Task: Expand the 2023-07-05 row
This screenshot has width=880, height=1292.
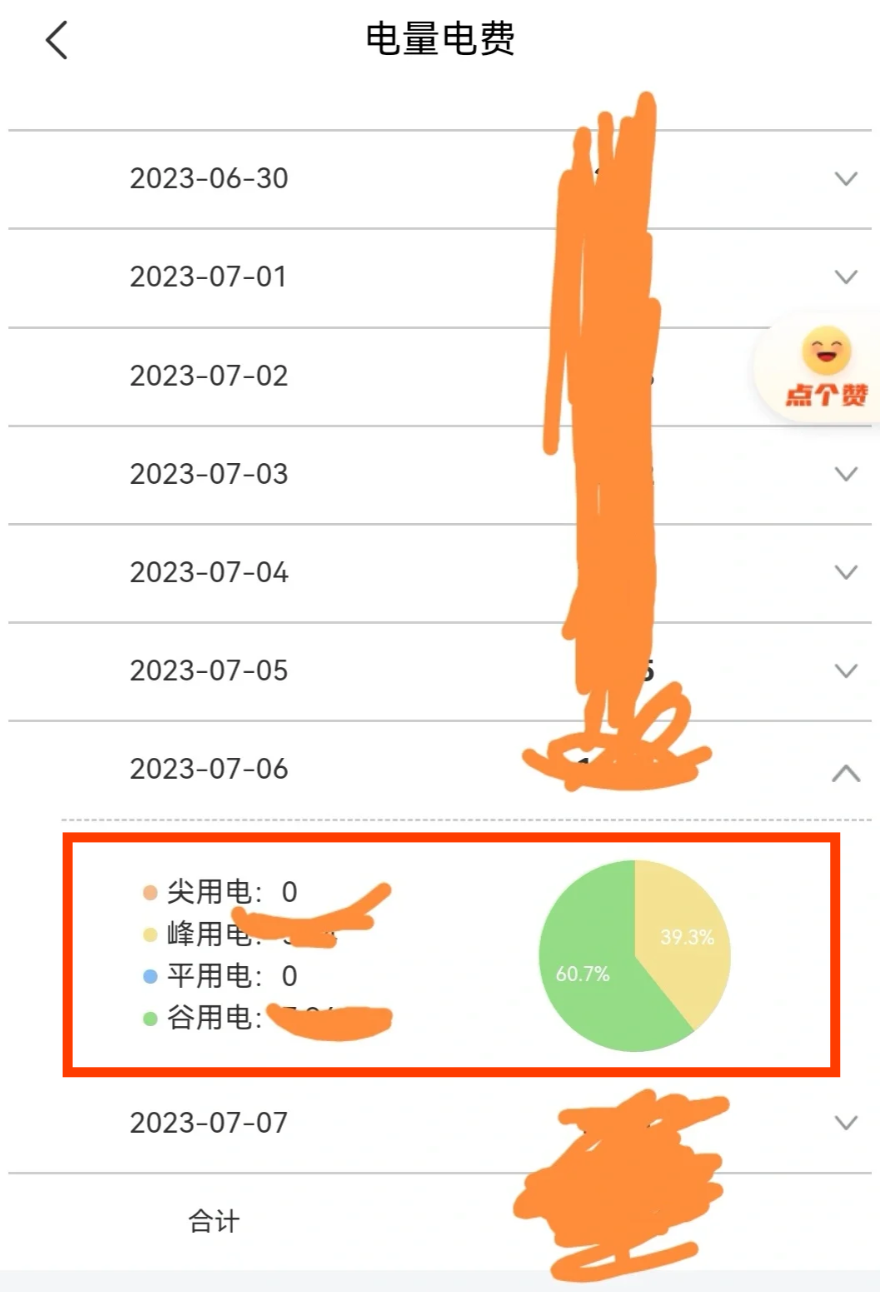Action: 846,671
